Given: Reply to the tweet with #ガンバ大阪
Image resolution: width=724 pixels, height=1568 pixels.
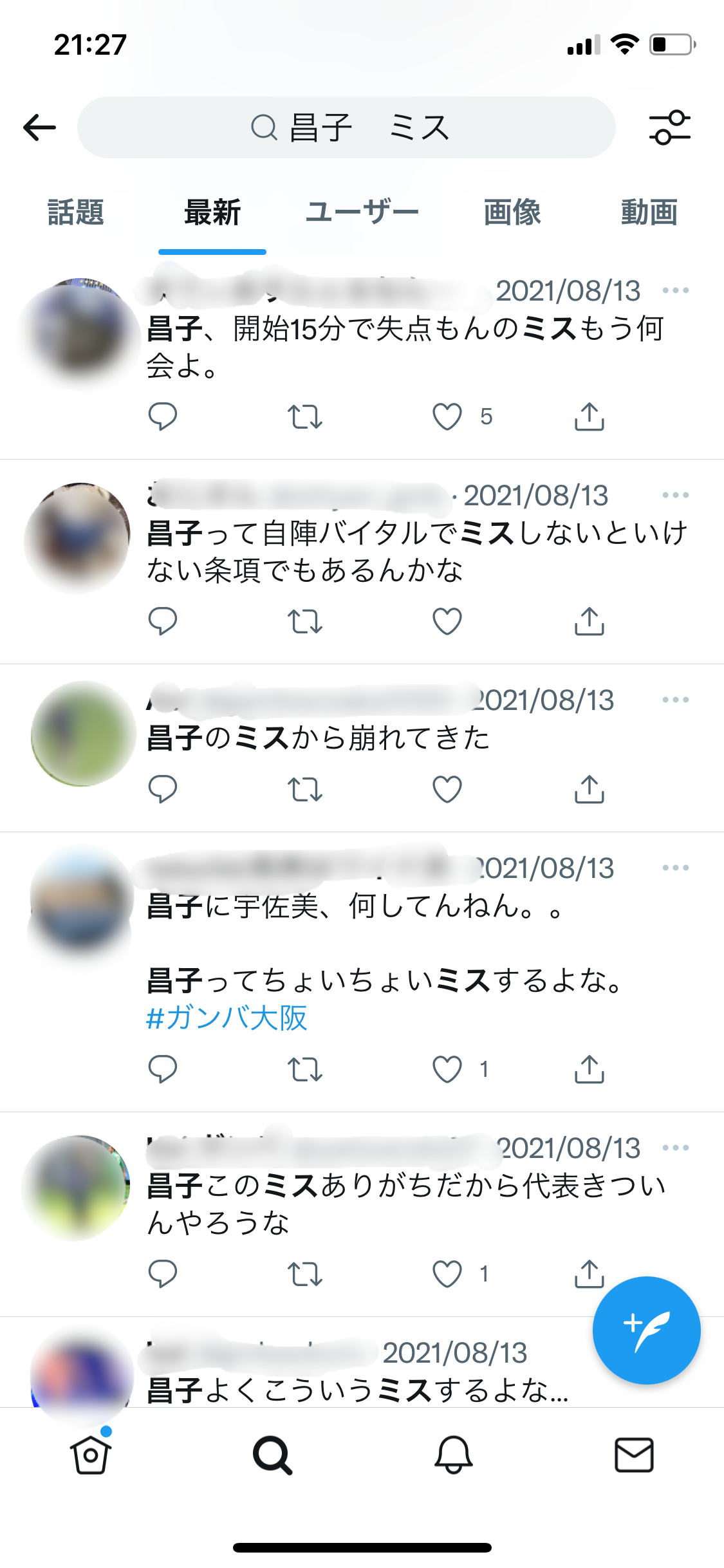Looking at the screenshot, I should tap(162, 1070).
